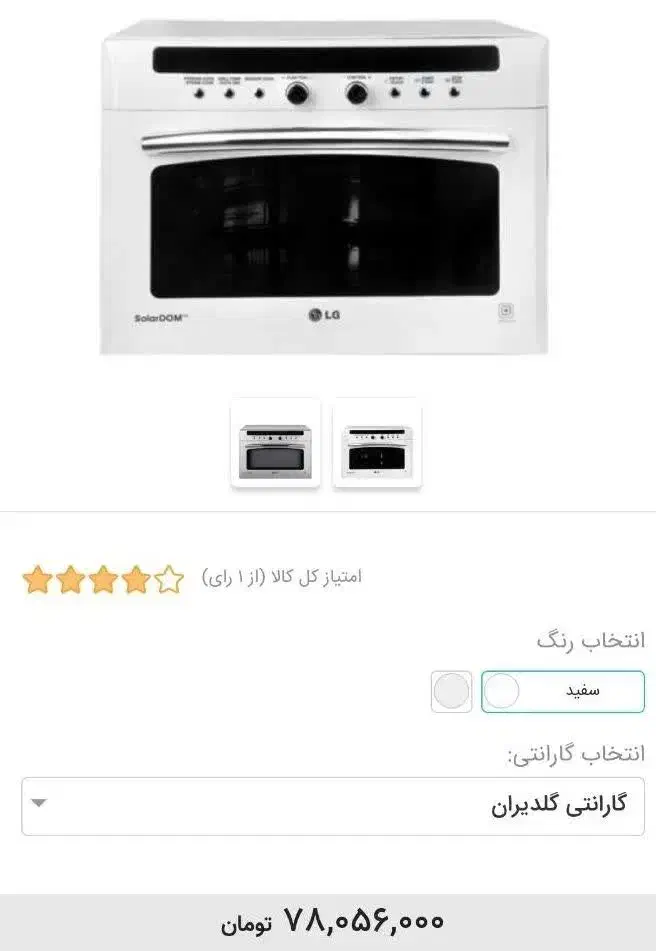Select the silver oven thumbnail
Image resolution: width=656 pixels, height=951 pixels.
tap(275, 443)
